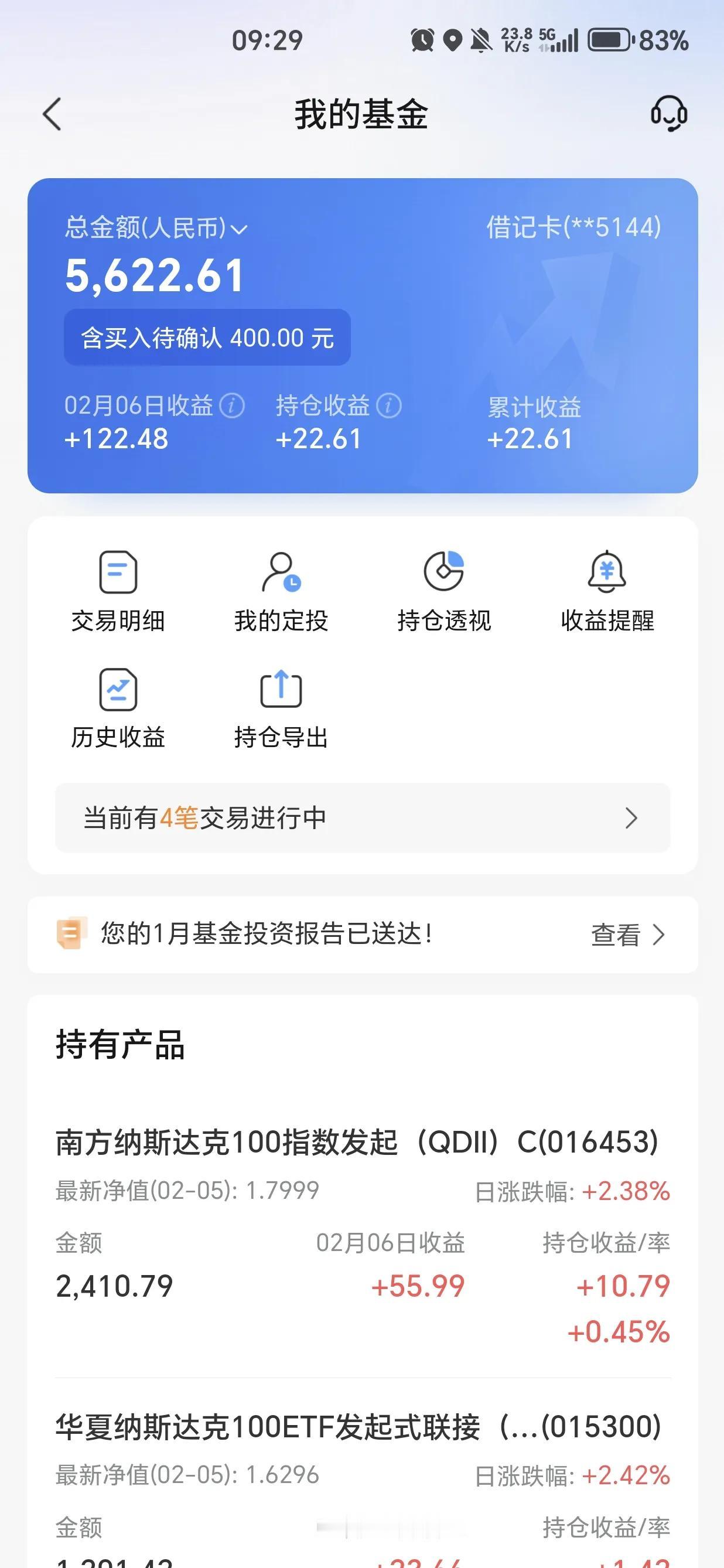This screenshot has height=1568, width=724.
Task: Tap the 我的基金 page title
Action: click(x=361, y=115)
